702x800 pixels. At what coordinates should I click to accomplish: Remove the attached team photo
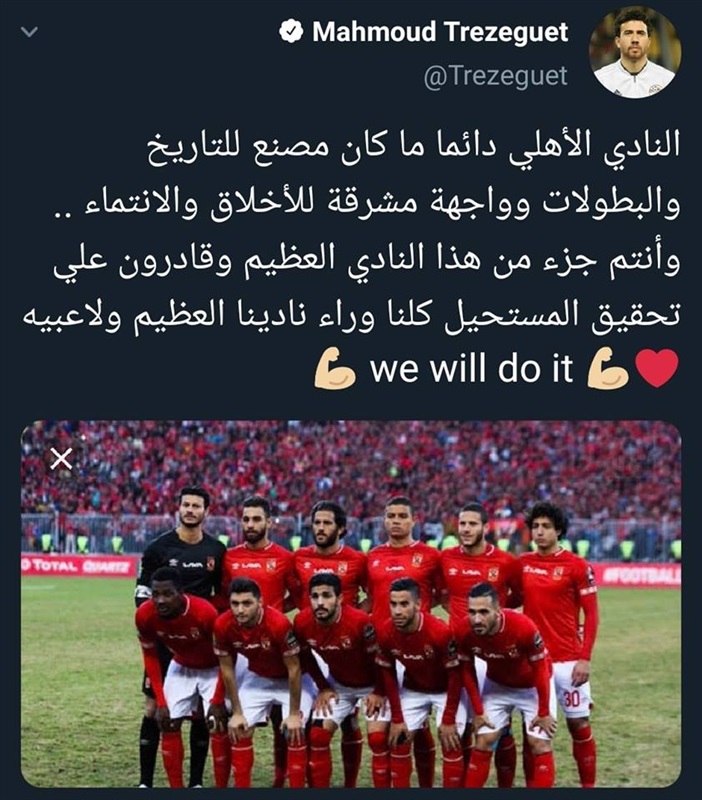pos(61,459)
